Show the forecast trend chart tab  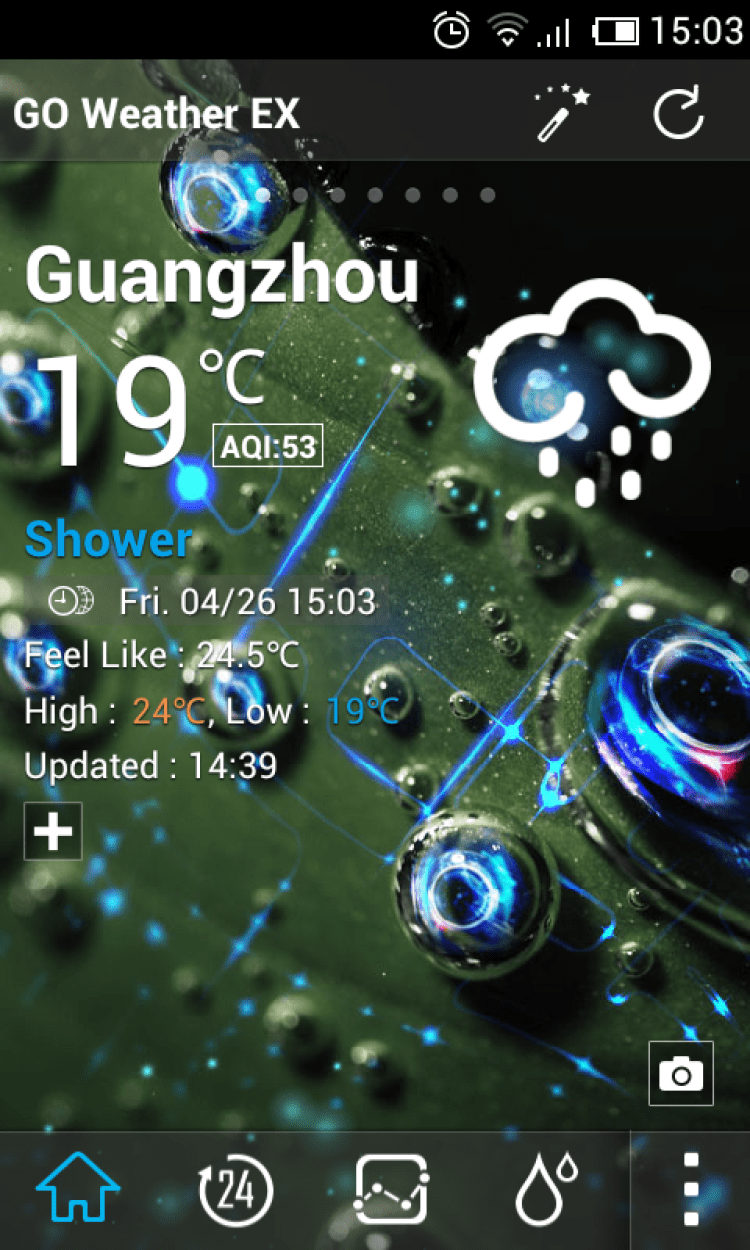[x=392, y=1190]
